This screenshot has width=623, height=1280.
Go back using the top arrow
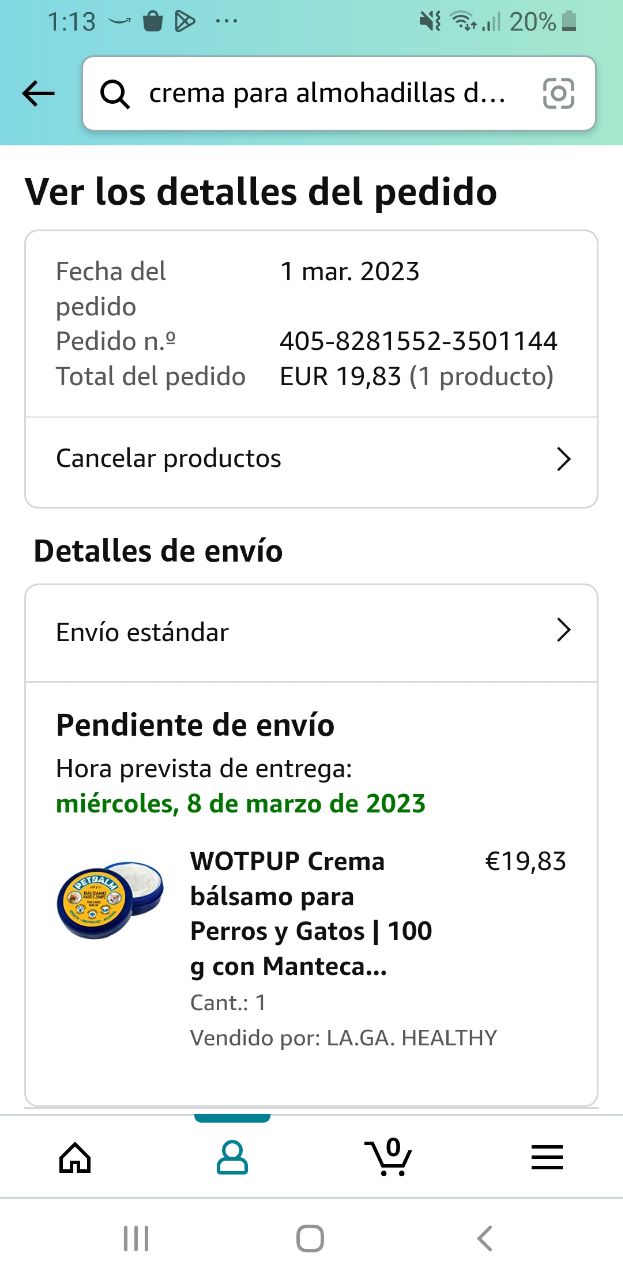click(x=38, y=94)
